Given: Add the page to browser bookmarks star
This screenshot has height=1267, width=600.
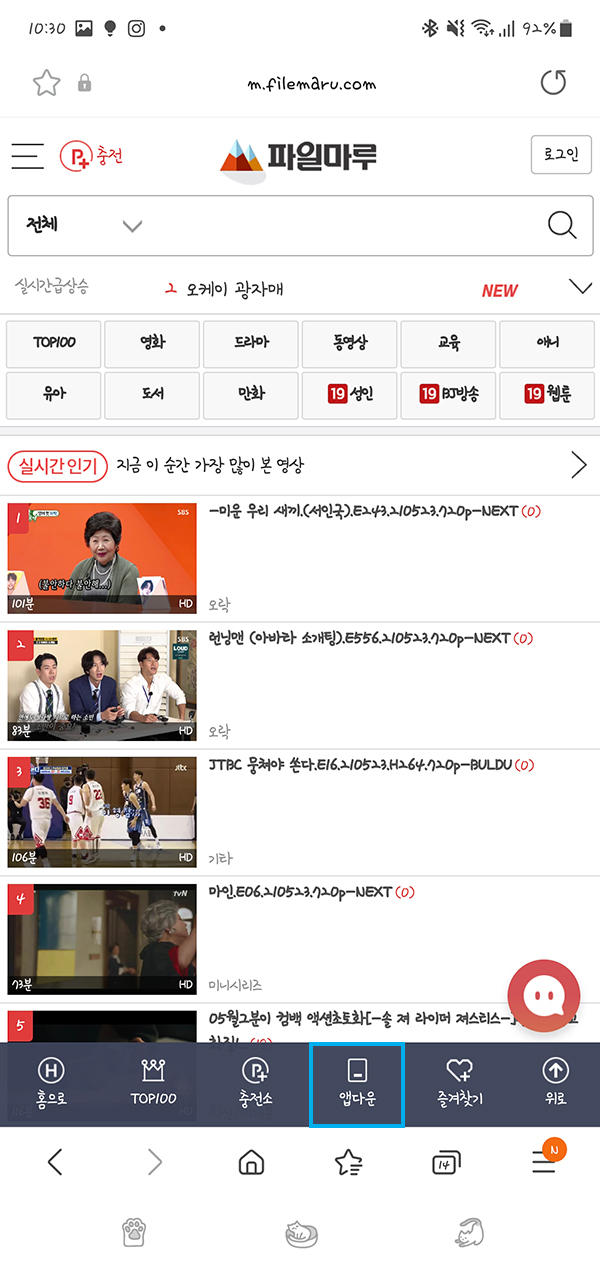Looking at the screenshot, I should pyautogui.click(x=46, y=83).
